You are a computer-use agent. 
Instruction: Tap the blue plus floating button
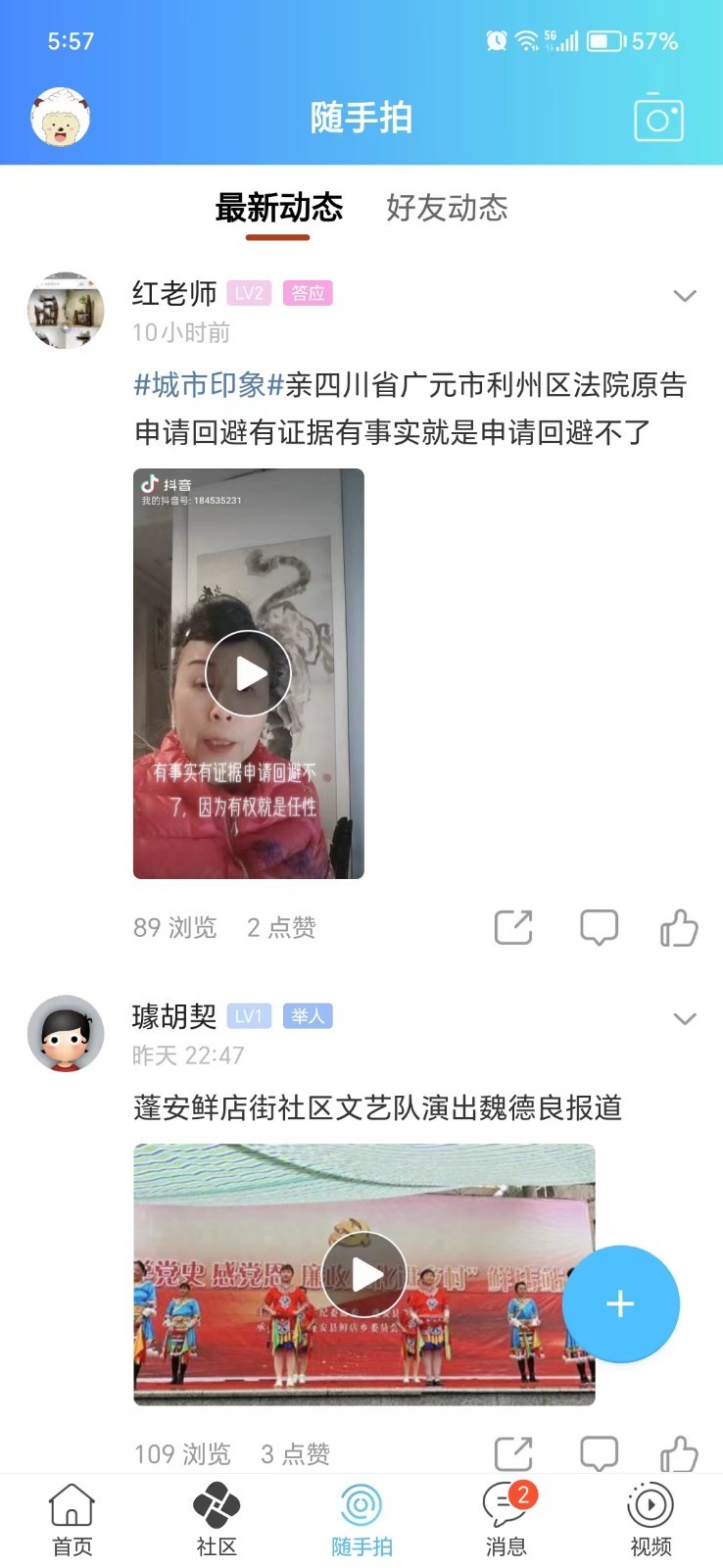pyautogui.click(x=620, y=1303)
